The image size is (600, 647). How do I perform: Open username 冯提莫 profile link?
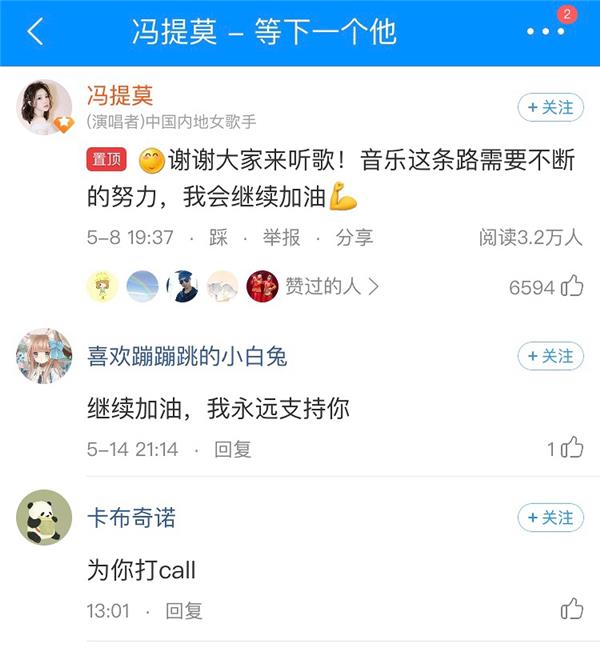tap(119, 95)
